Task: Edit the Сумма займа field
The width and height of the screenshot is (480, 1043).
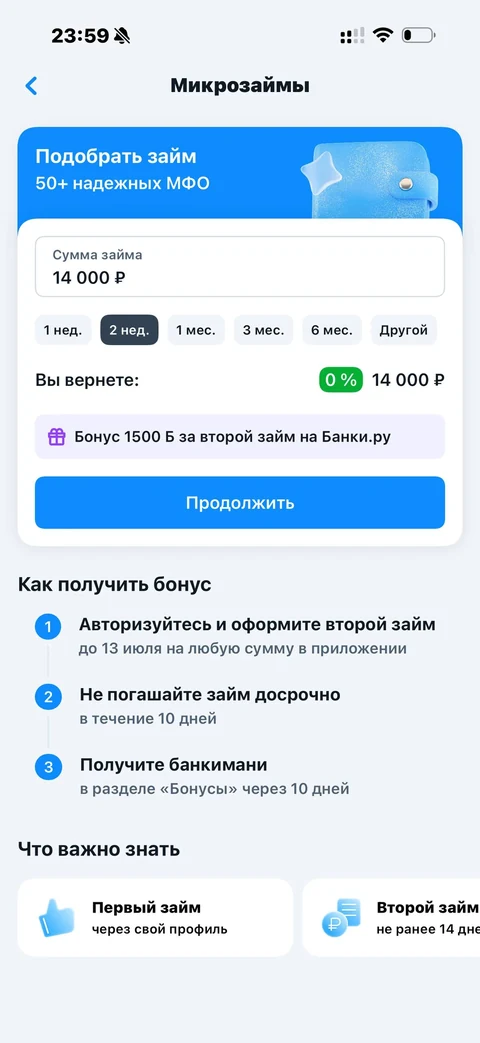Action: 240,267
